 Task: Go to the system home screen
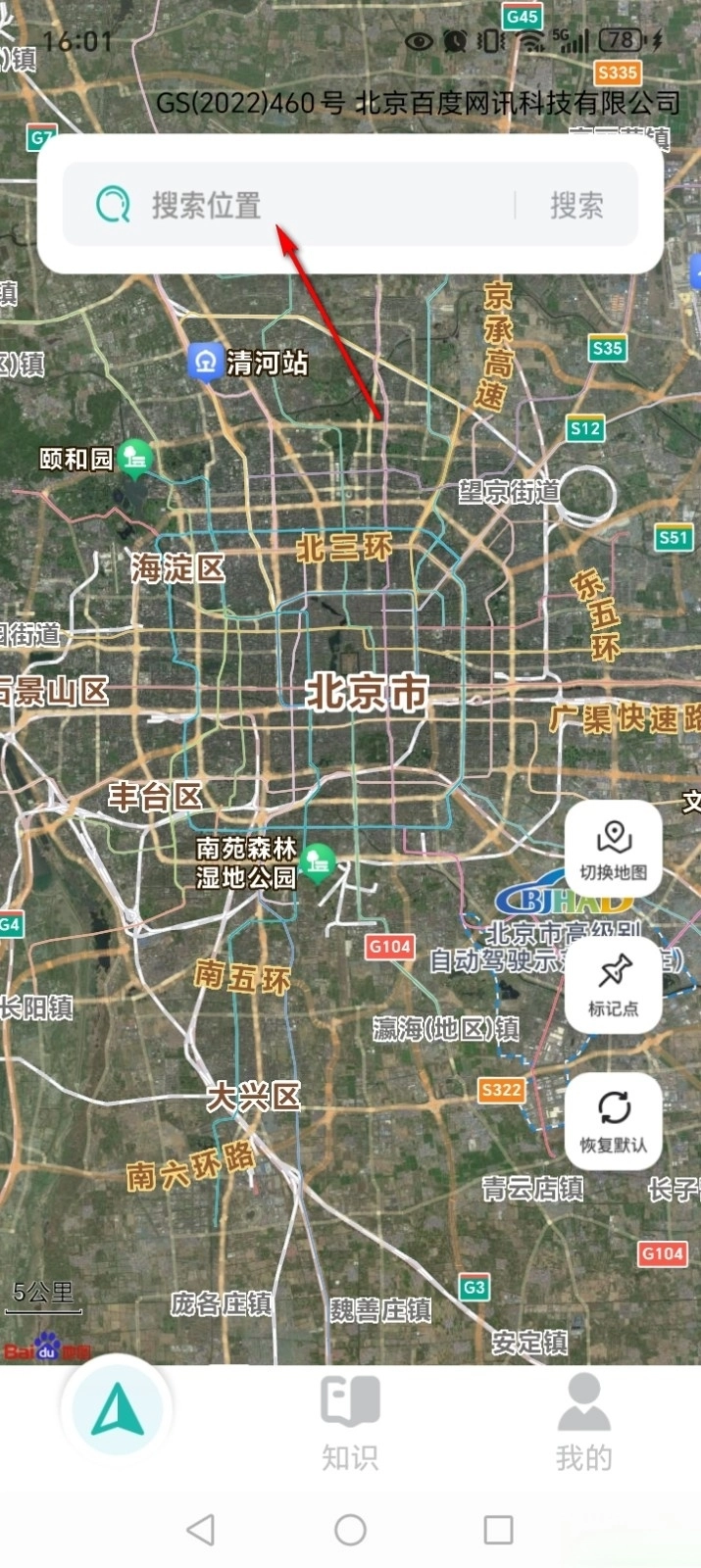click(350, 1529)
